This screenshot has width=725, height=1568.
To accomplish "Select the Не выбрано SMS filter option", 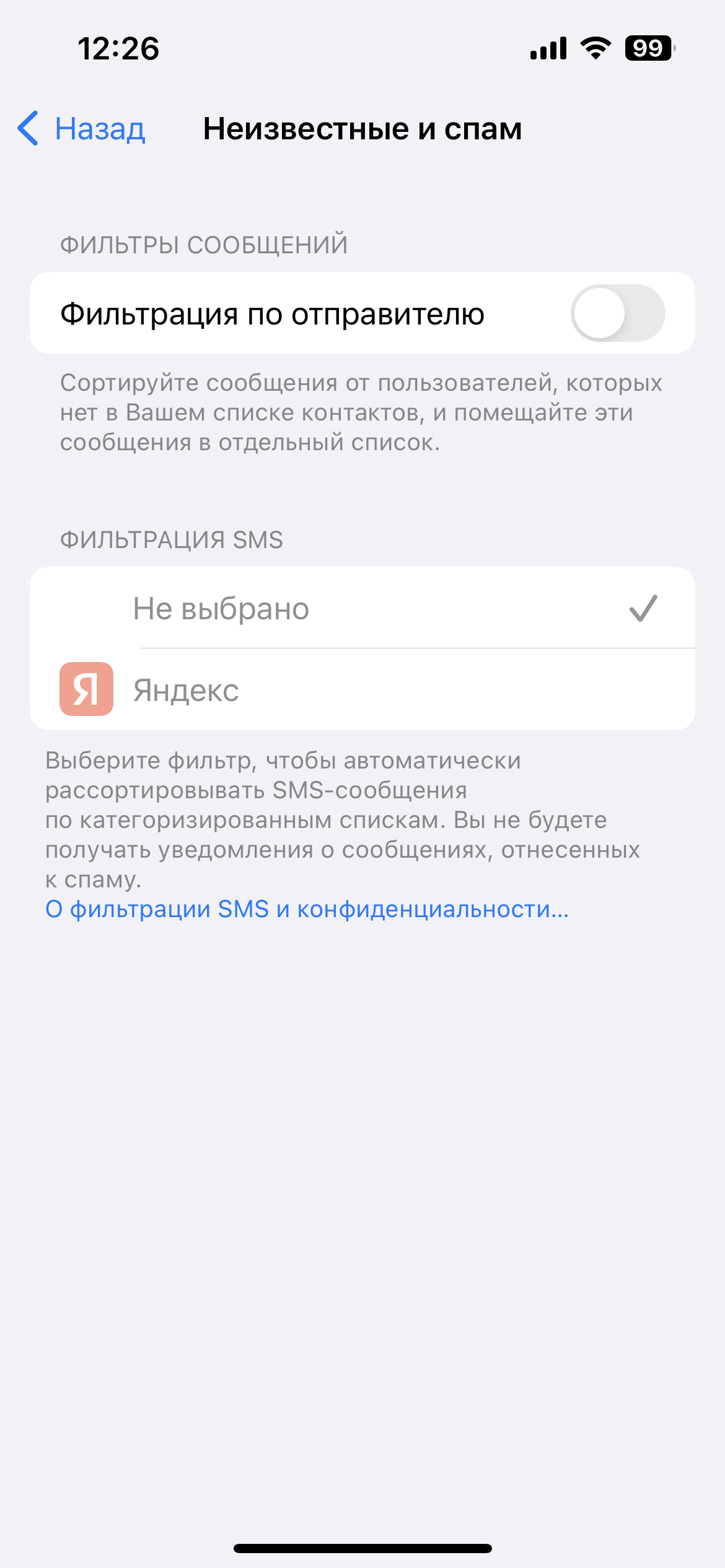I will pos(362,608).
